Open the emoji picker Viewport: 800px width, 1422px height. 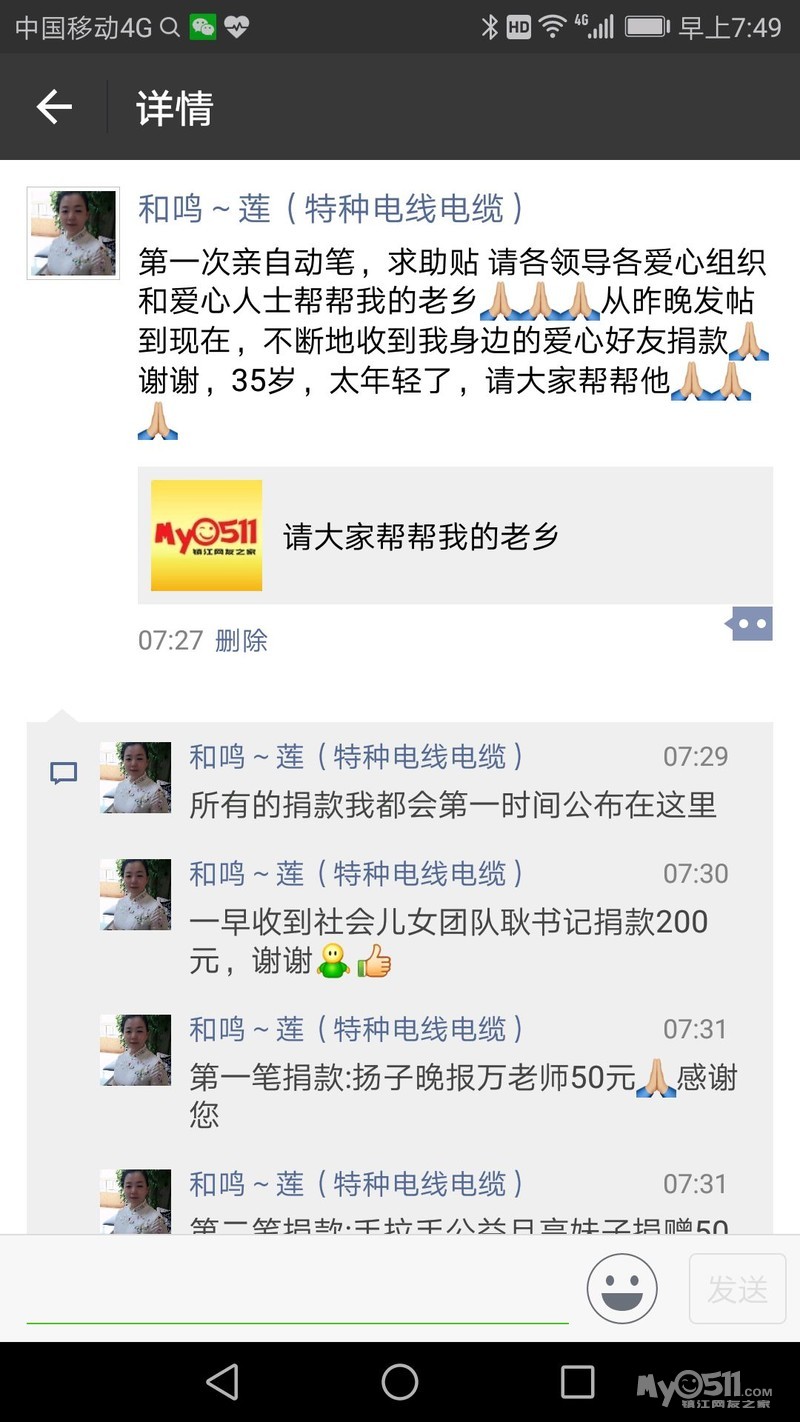622,1289
